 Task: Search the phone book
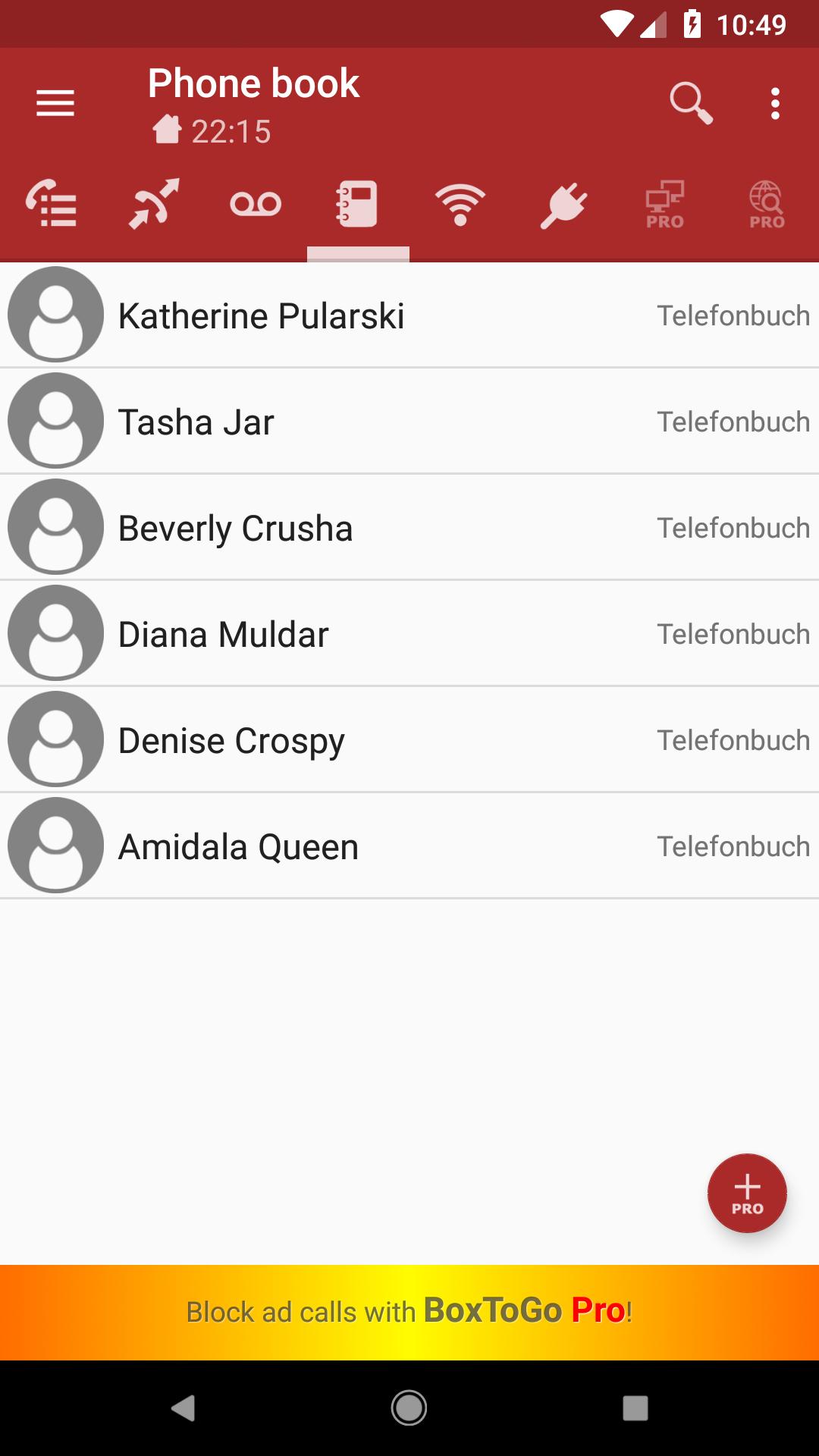pyautogui.click(x=691, y=103)
